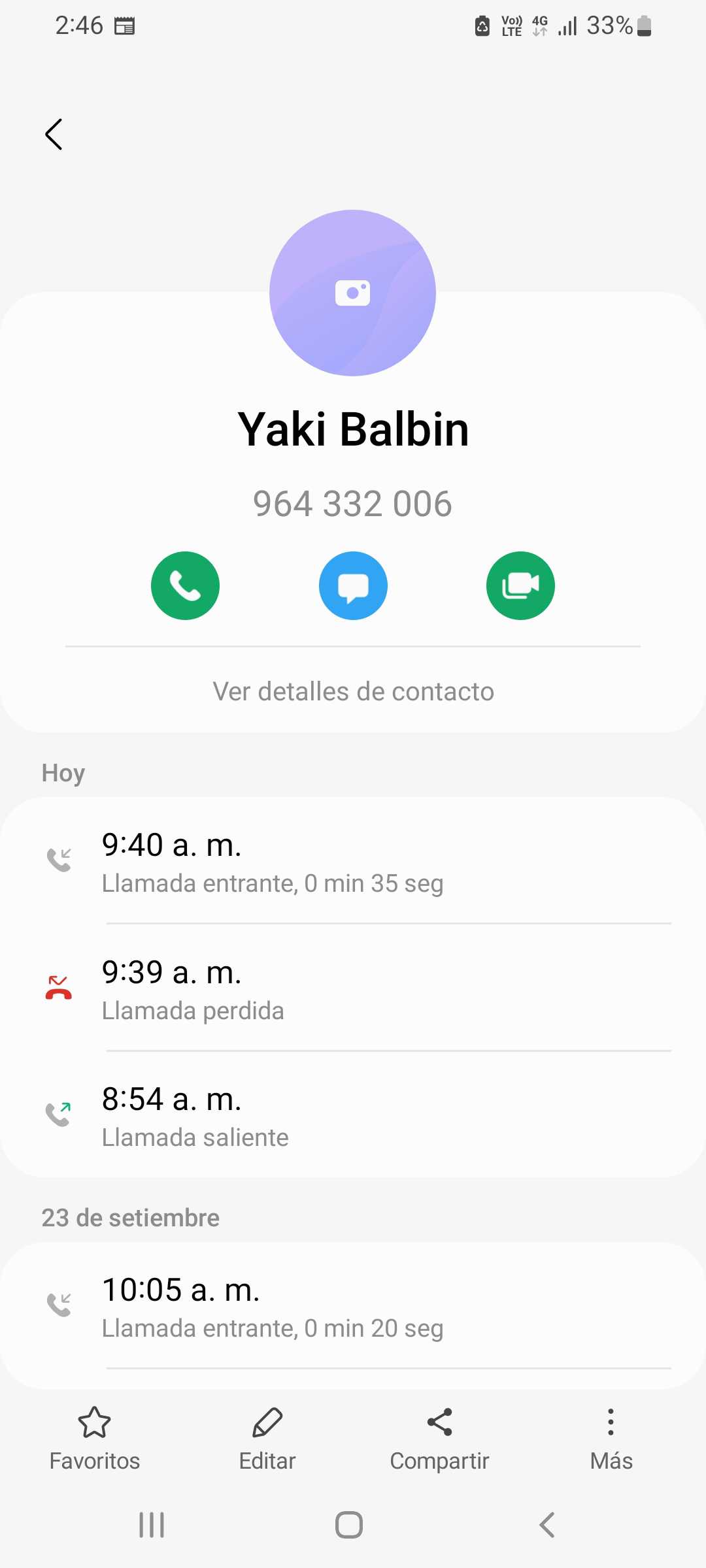Start a video call with Yaki Balbin
The width and height of the screenshot is (706, 1568).
tap(520, 585)
